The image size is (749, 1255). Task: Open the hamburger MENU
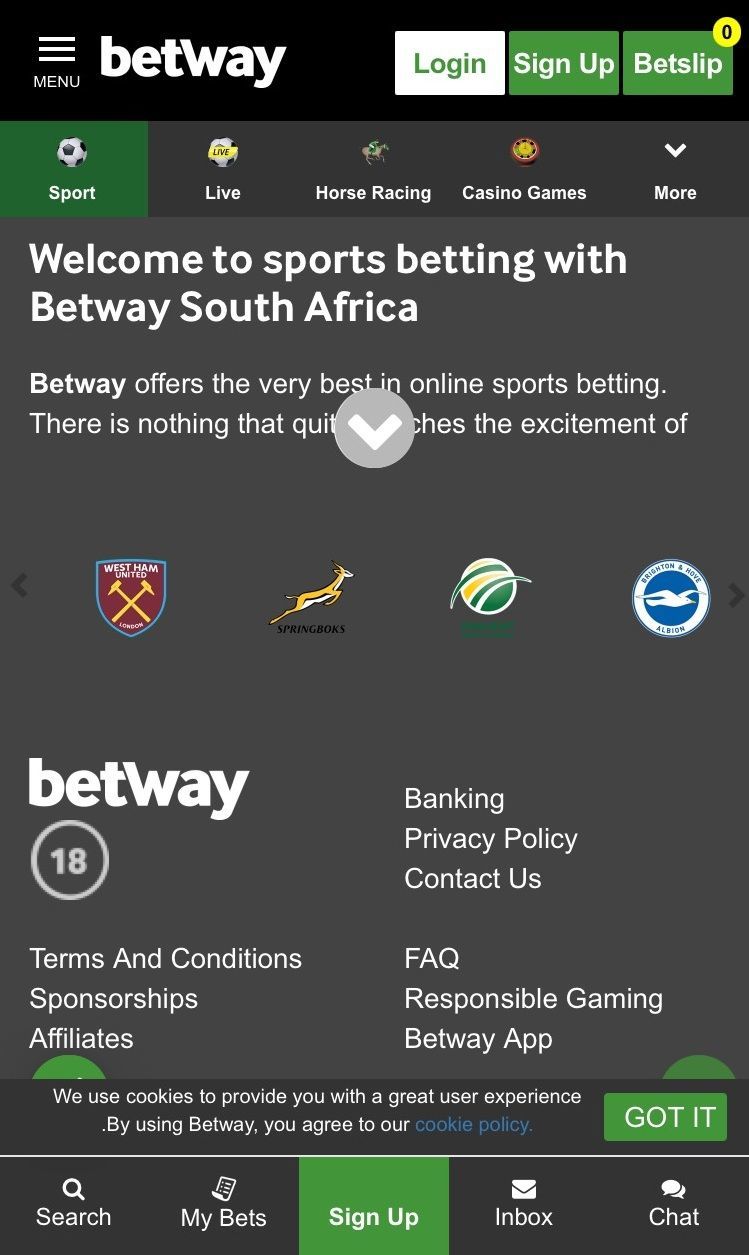coord(56,62)
